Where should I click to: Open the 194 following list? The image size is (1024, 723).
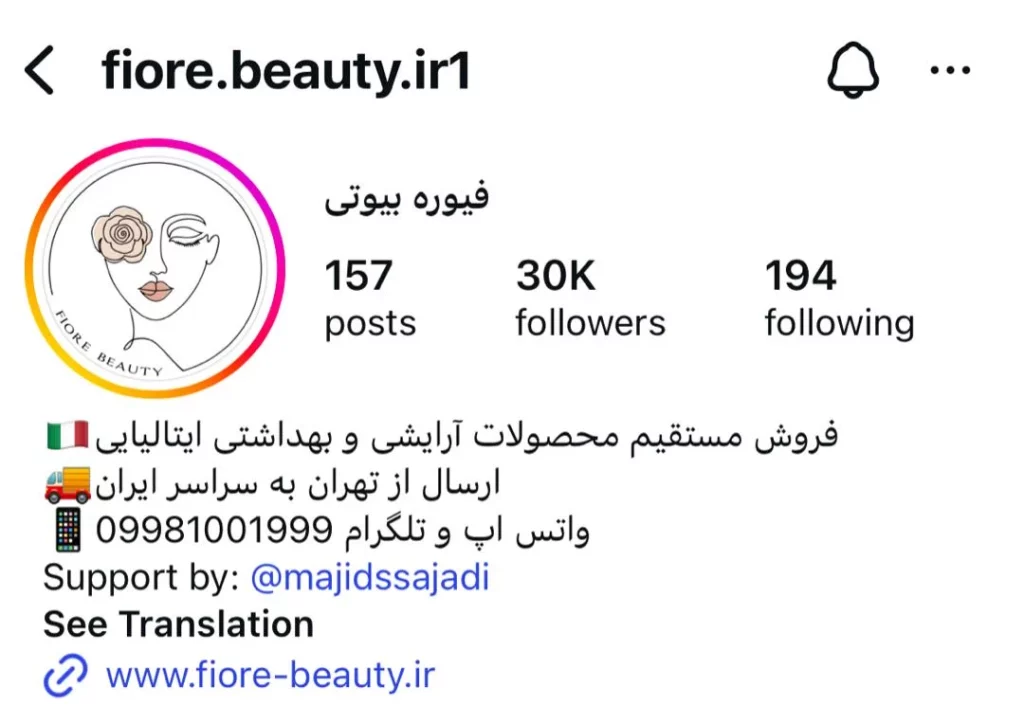point(839,298)
